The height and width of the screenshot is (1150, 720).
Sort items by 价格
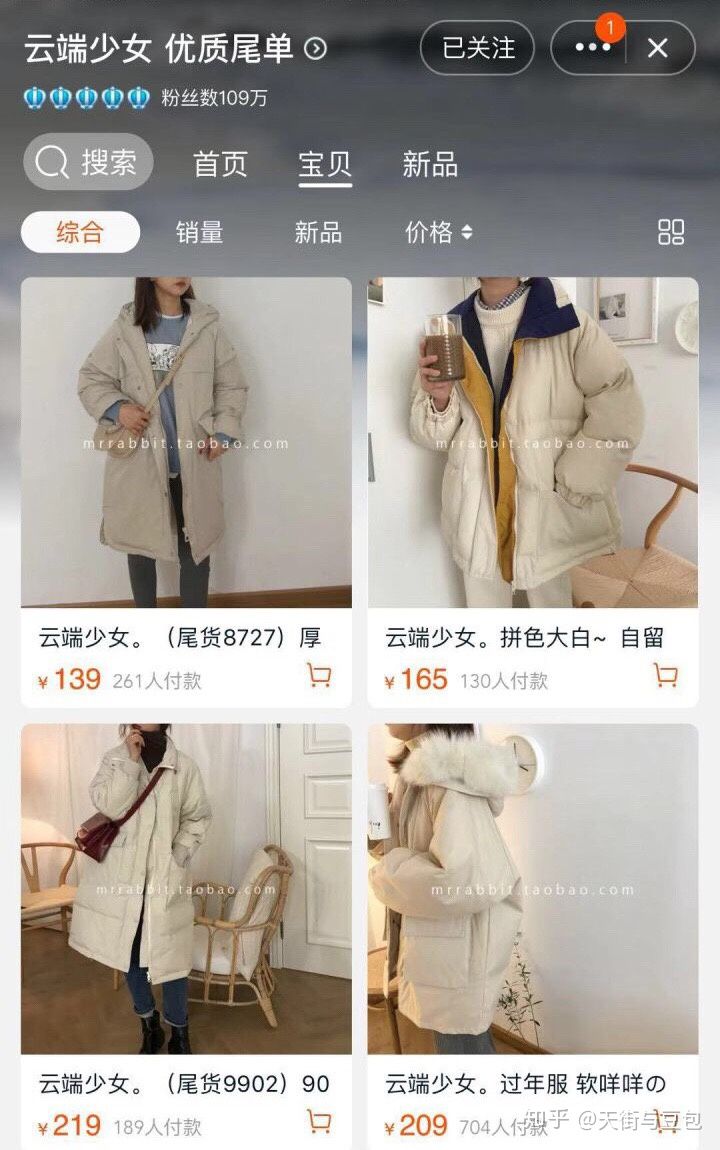pyautogui.click(x=438, y=232)
